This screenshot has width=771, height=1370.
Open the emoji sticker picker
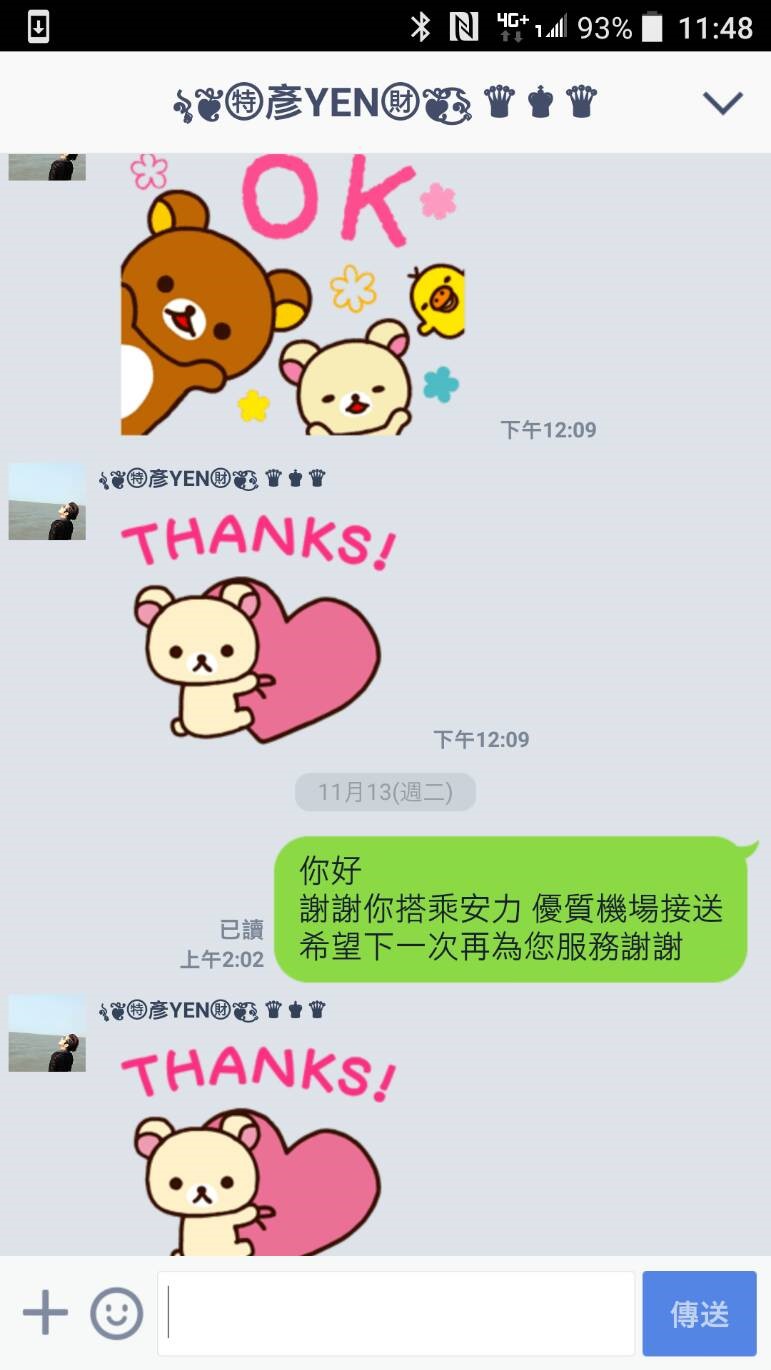(117, 1313)
